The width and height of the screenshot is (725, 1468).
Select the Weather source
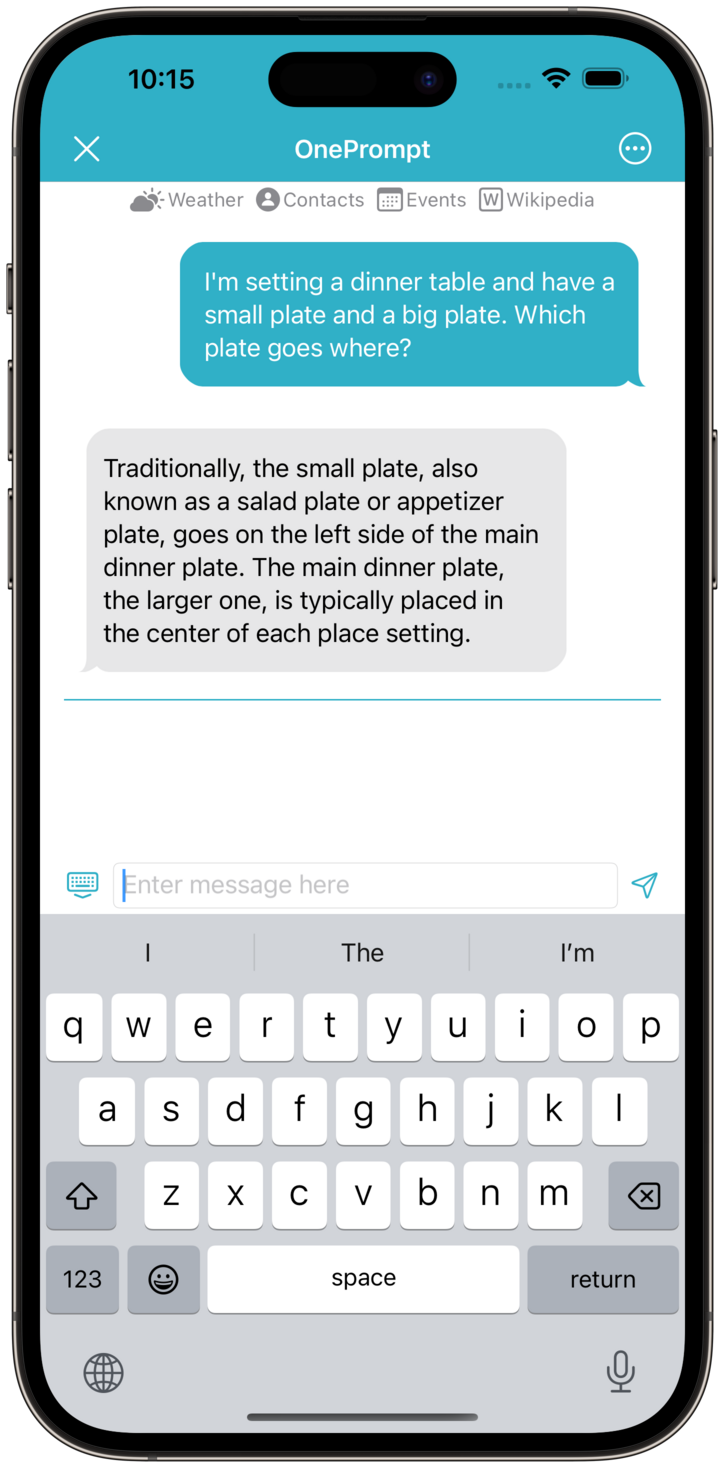click(x=187, y=200)
